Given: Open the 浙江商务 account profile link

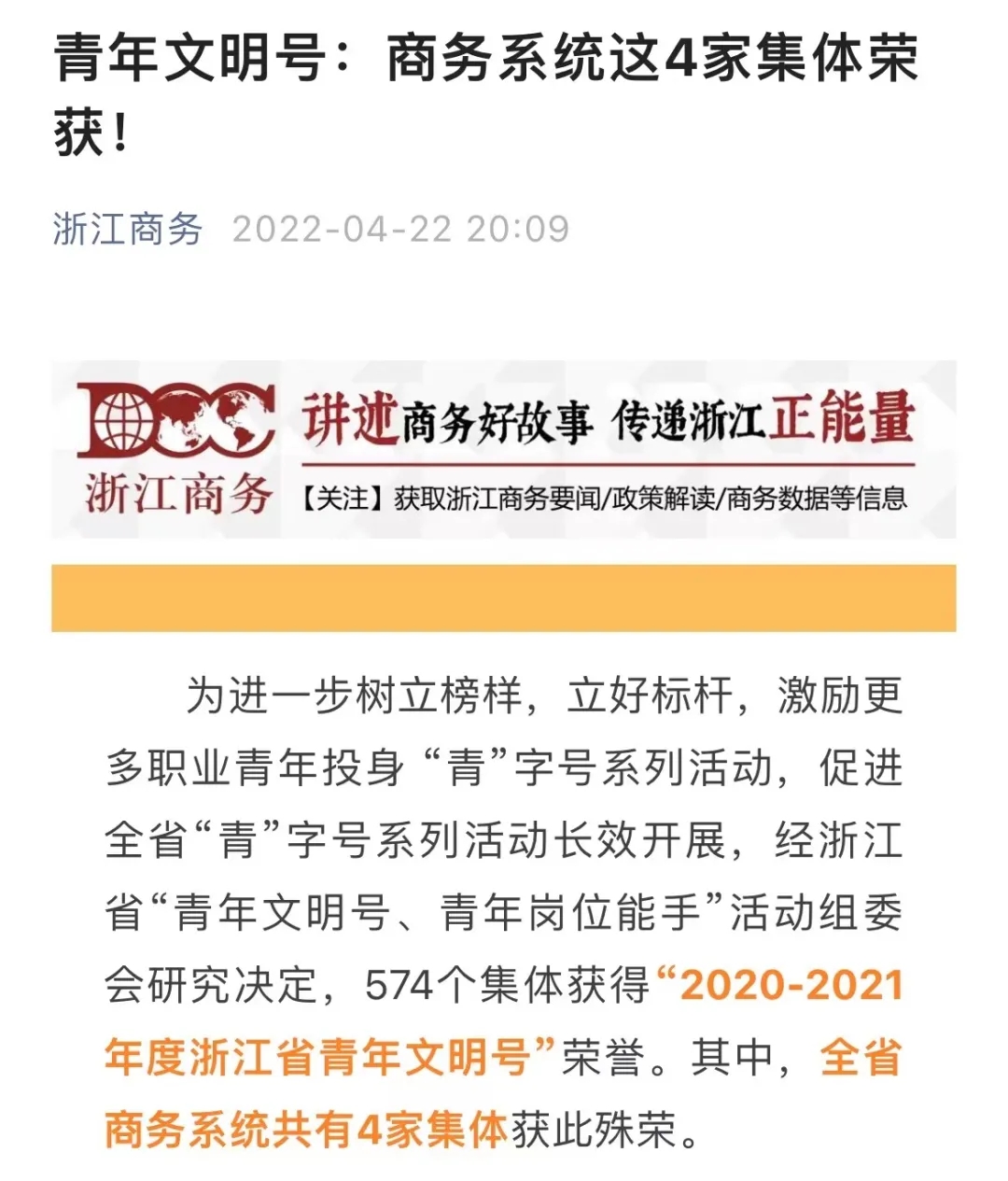Looking at the screenshot, I should click(128, 229).
